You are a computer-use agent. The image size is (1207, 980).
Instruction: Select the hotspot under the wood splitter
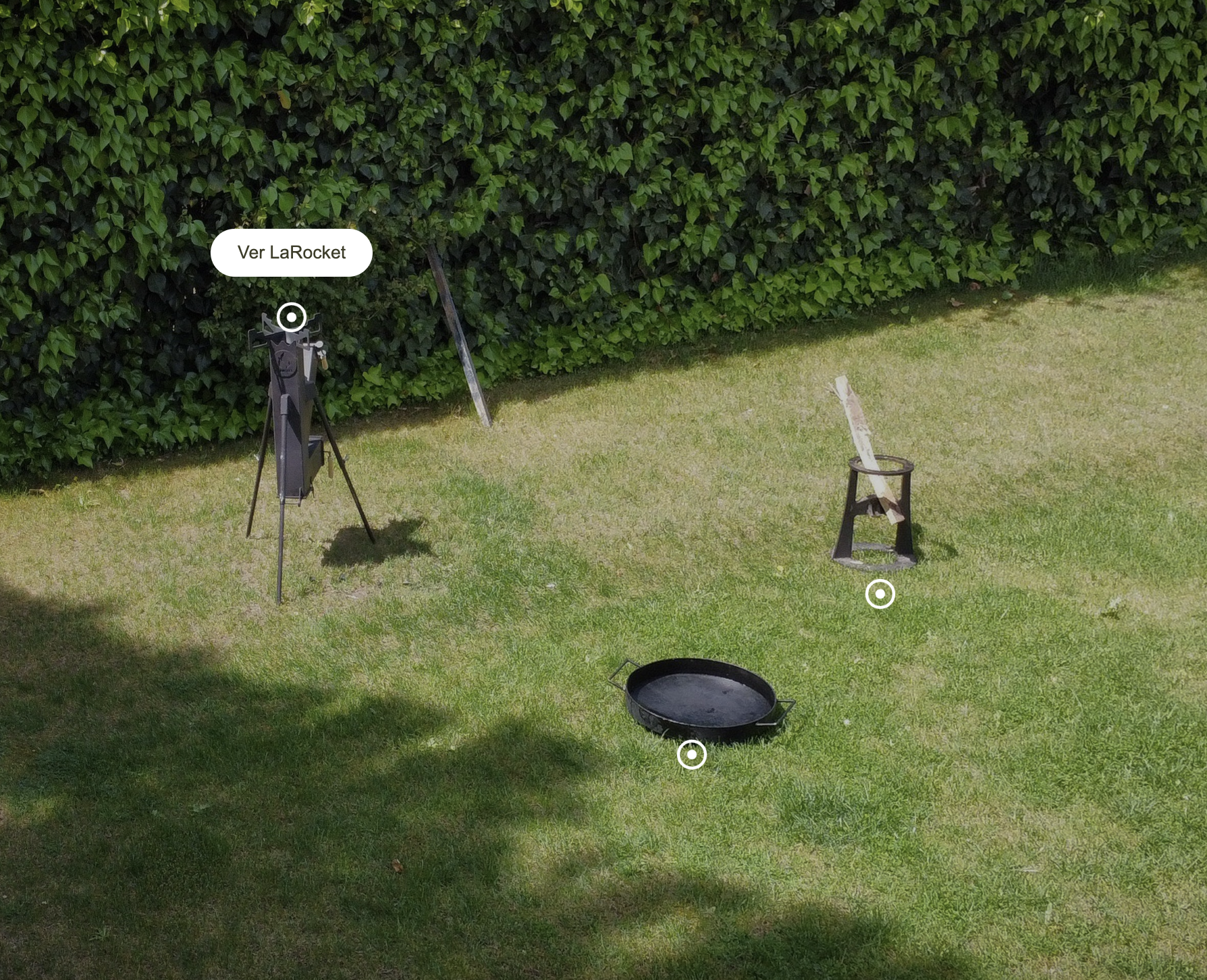pyautogui.click(x=880, y=594)
